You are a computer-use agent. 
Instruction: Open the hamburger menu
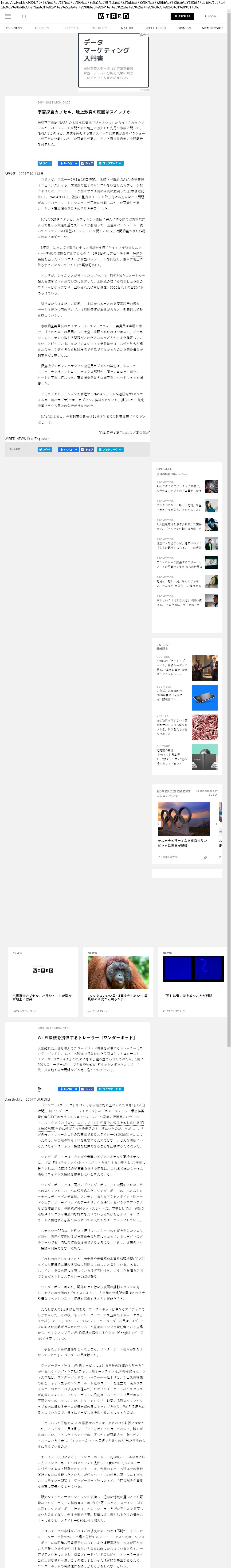(8, 16)
